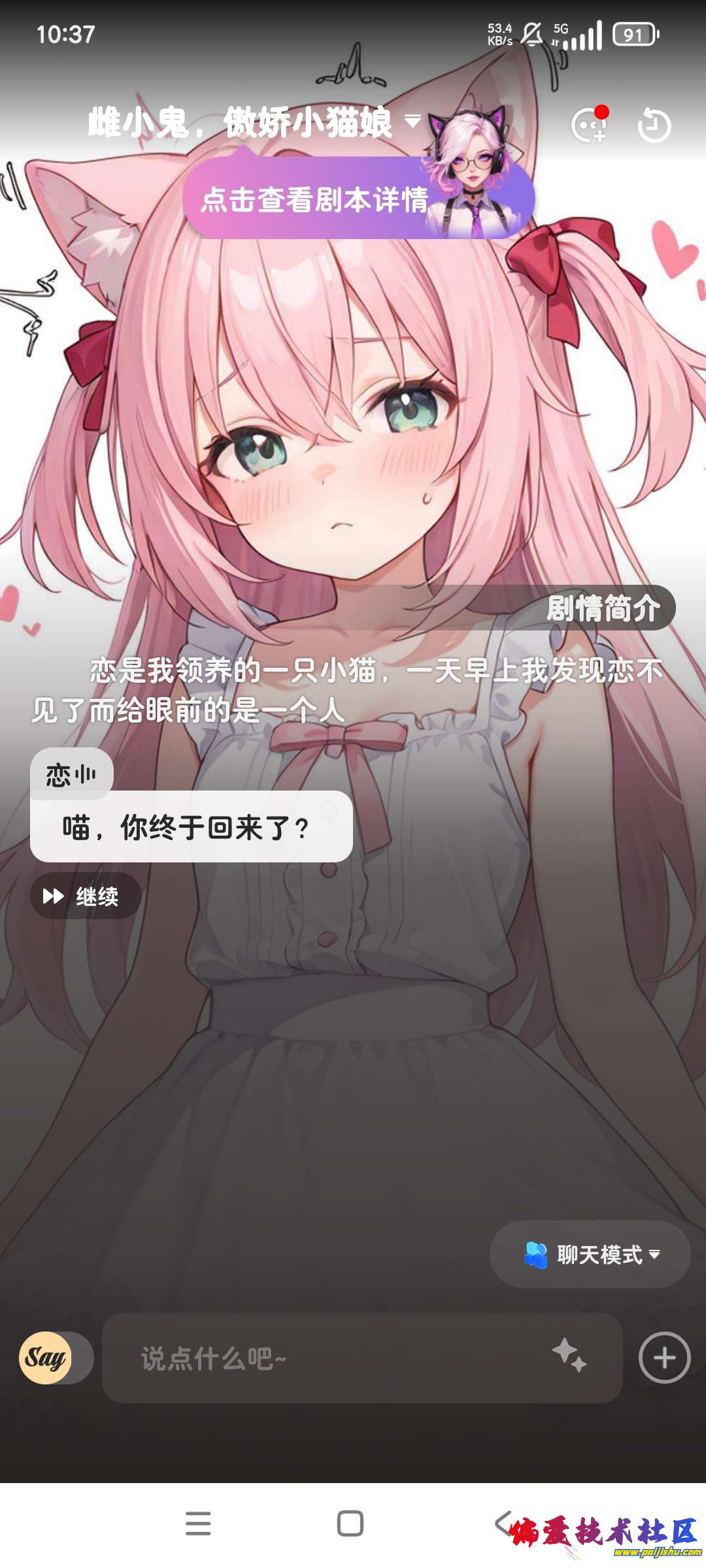The image size is (706, 1568).
Task: Tap 点击查看剧本详情 banner
Action: (x=314, y=199)
